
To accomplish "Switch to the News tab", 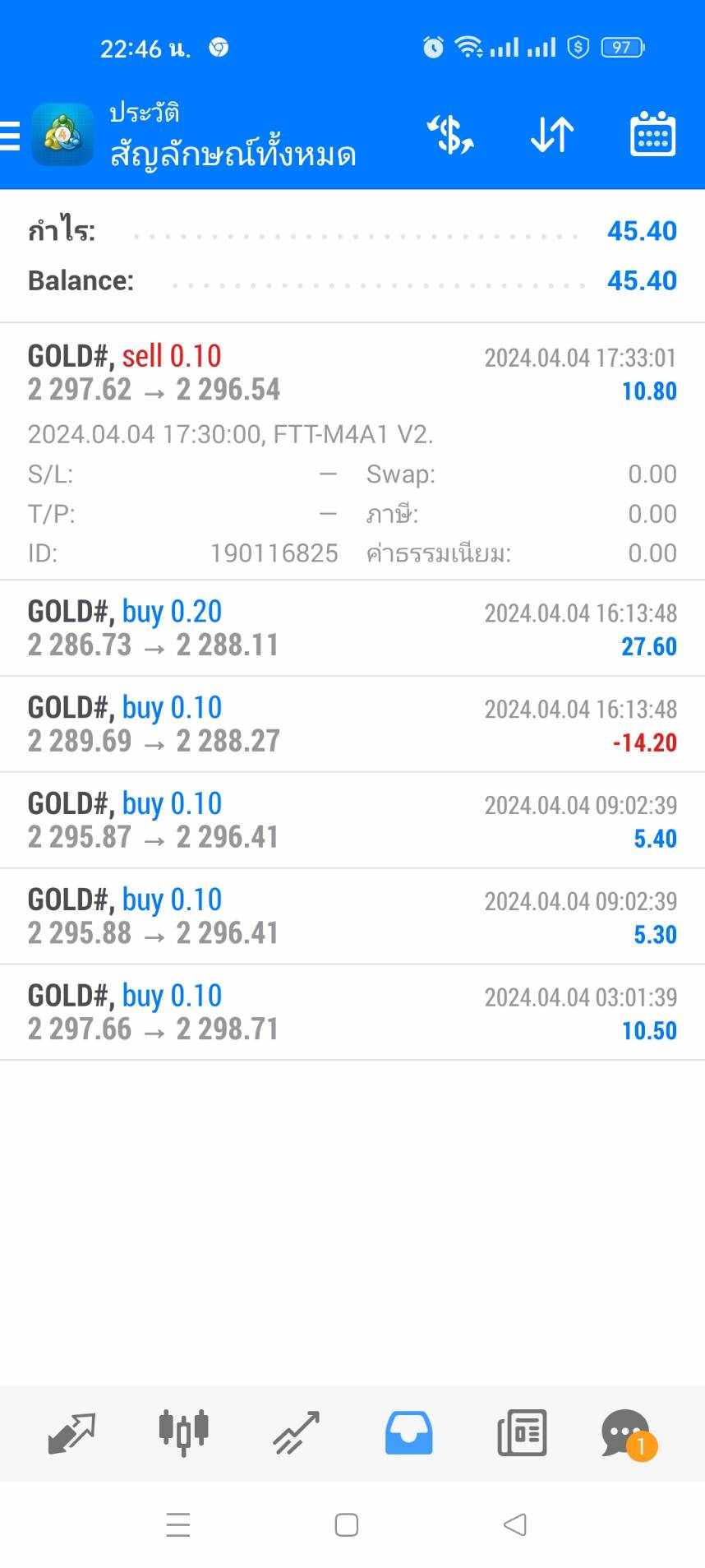I will point(522,1433).
